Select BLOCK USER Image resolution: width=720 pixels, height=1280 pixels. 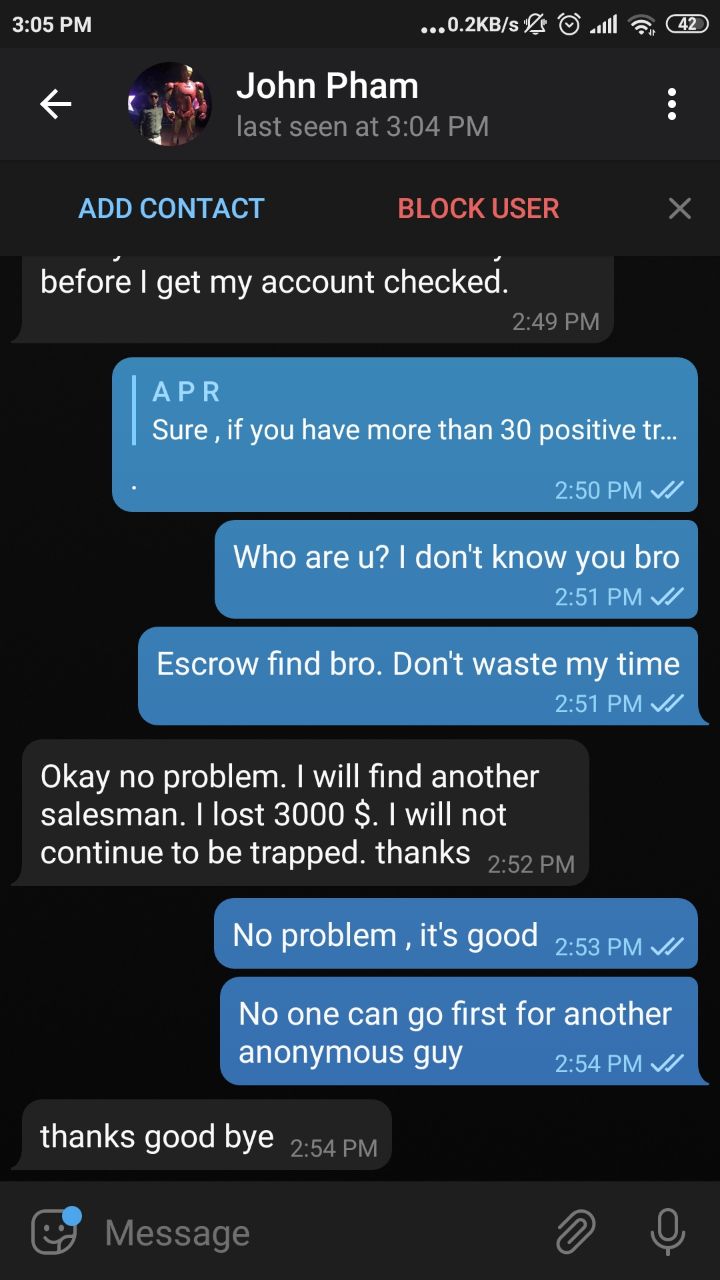(x=478, y=208)
